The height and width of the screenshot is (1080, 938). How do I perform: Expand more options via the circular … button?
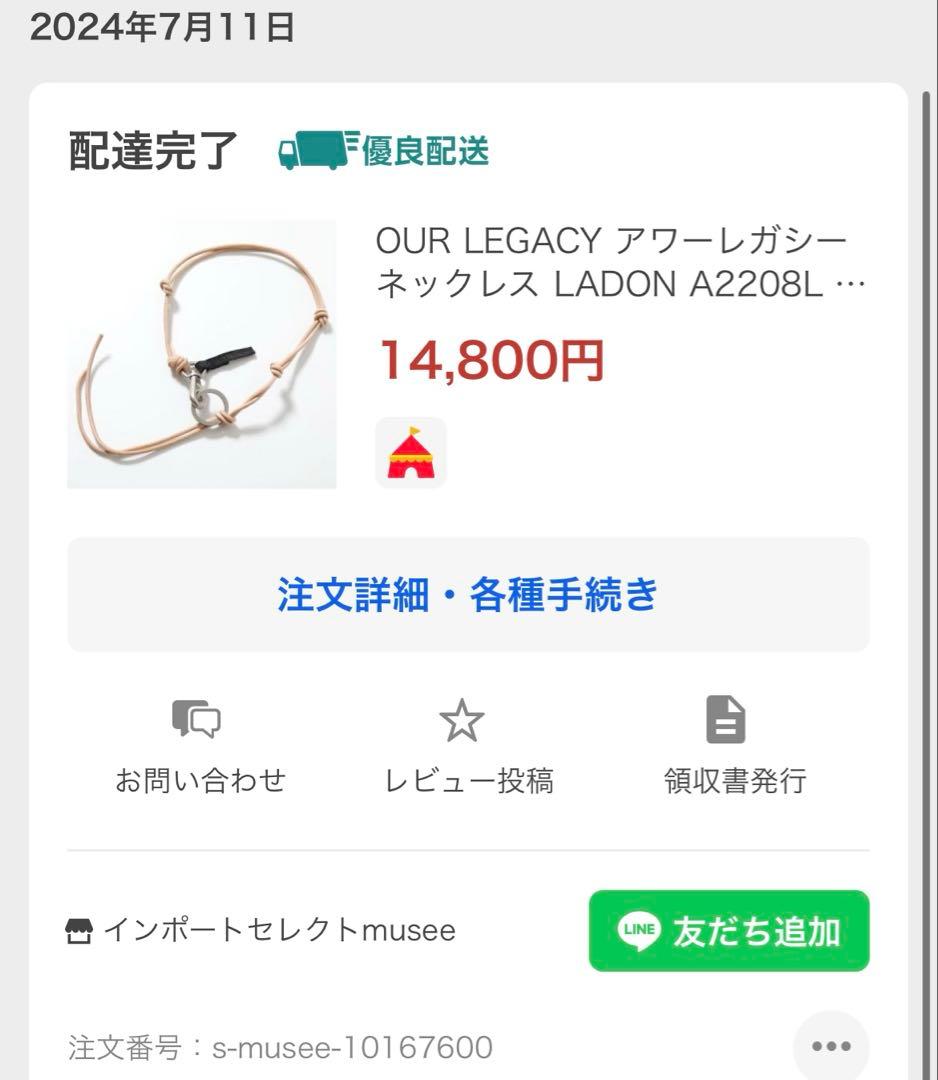coord(829,1047)
